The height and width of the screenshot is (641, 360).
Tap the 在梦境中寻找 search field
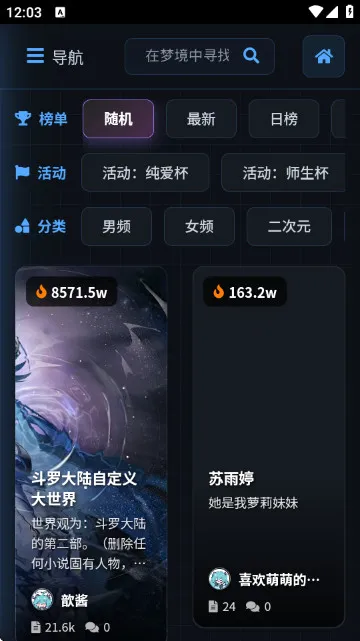(x=199, y=56)
